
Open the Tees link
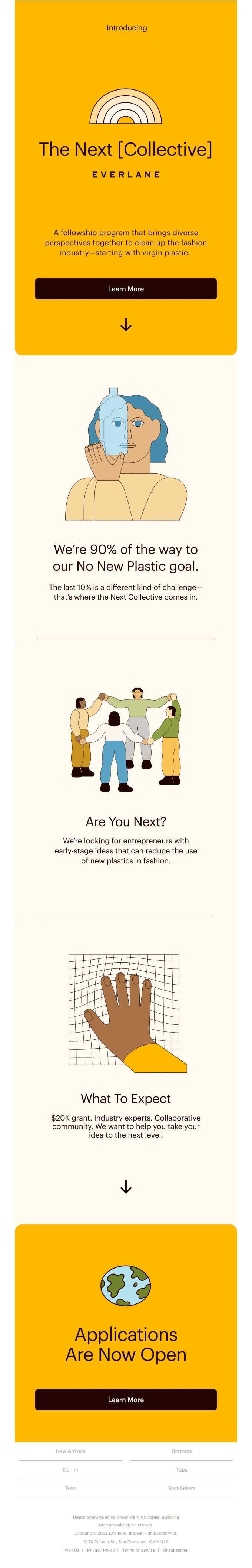point(70,1488)
